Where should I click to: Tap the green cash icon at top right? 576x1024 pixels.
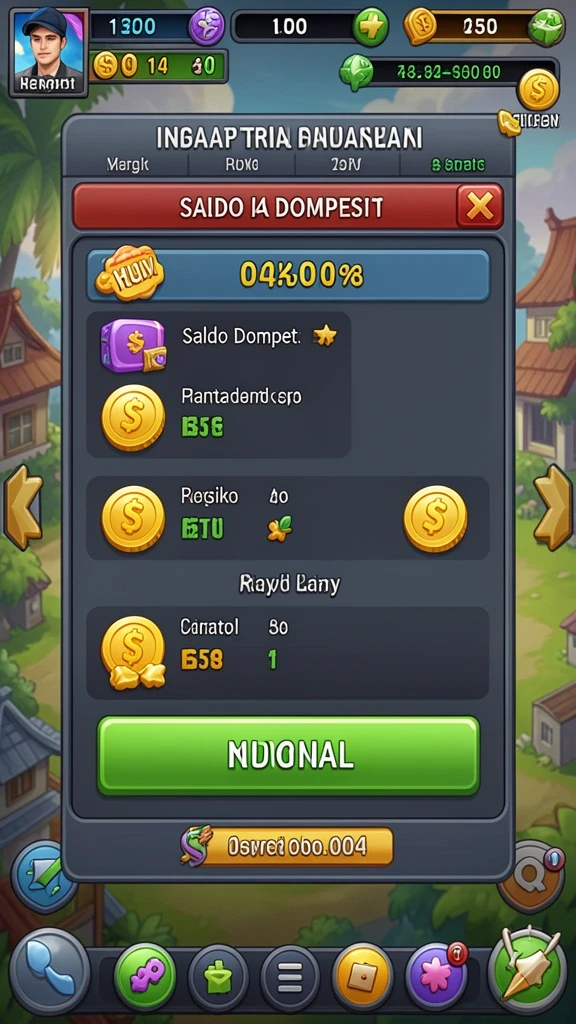pos(546,27)
